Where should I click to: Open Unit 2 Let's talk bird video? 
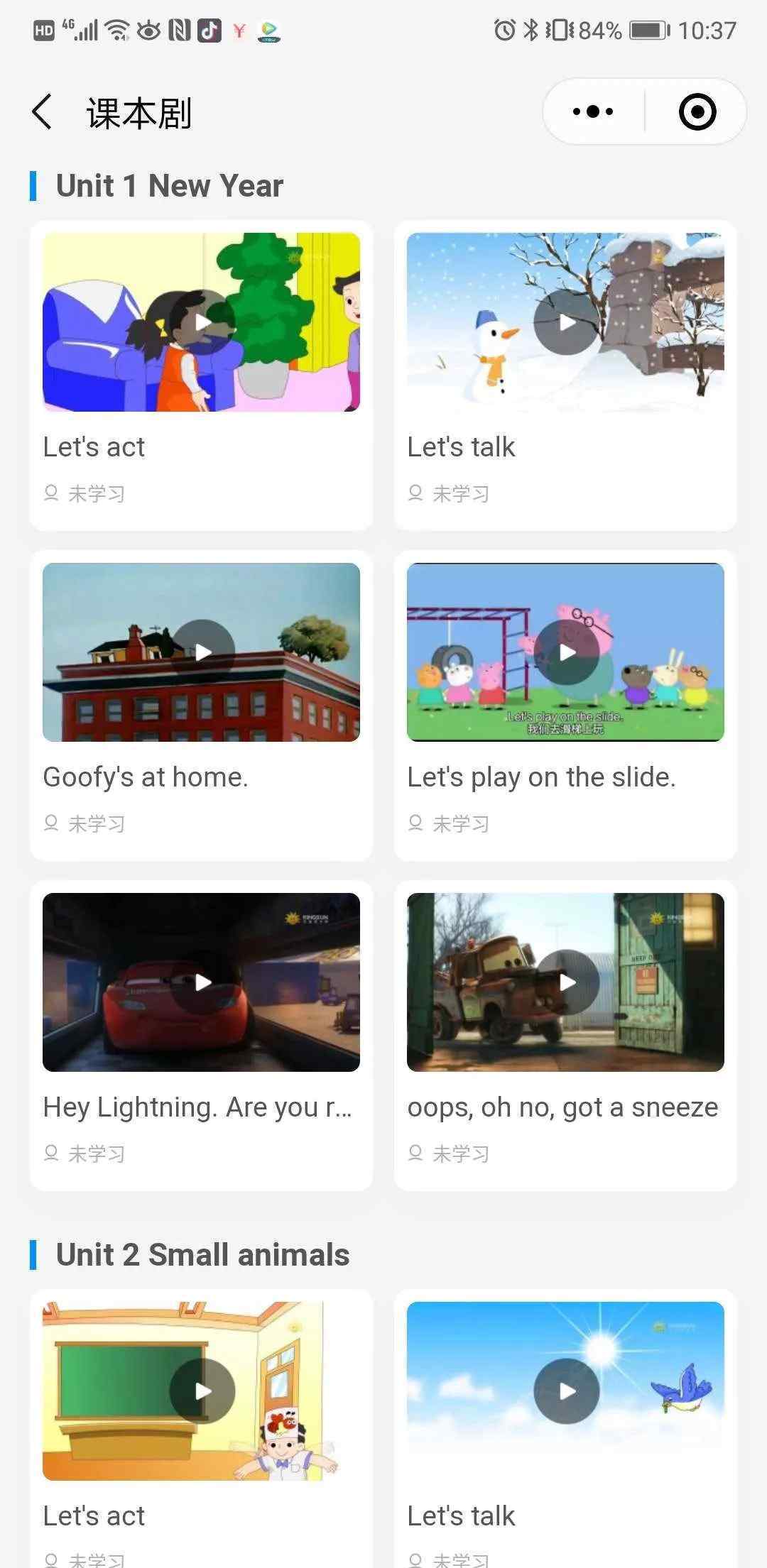tap(566, 1391)
